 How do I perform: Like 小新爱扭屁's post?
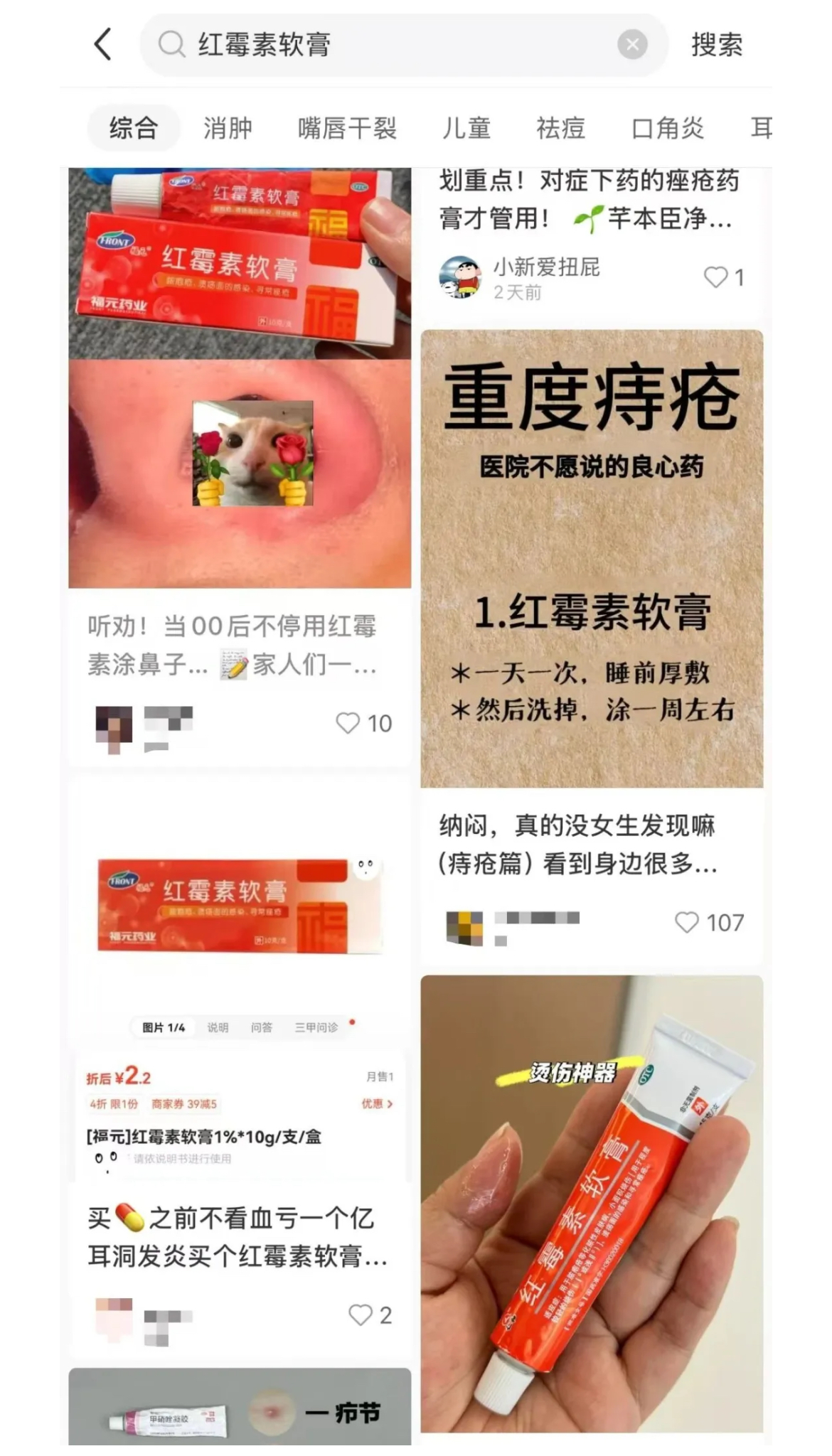pos(715,277)
